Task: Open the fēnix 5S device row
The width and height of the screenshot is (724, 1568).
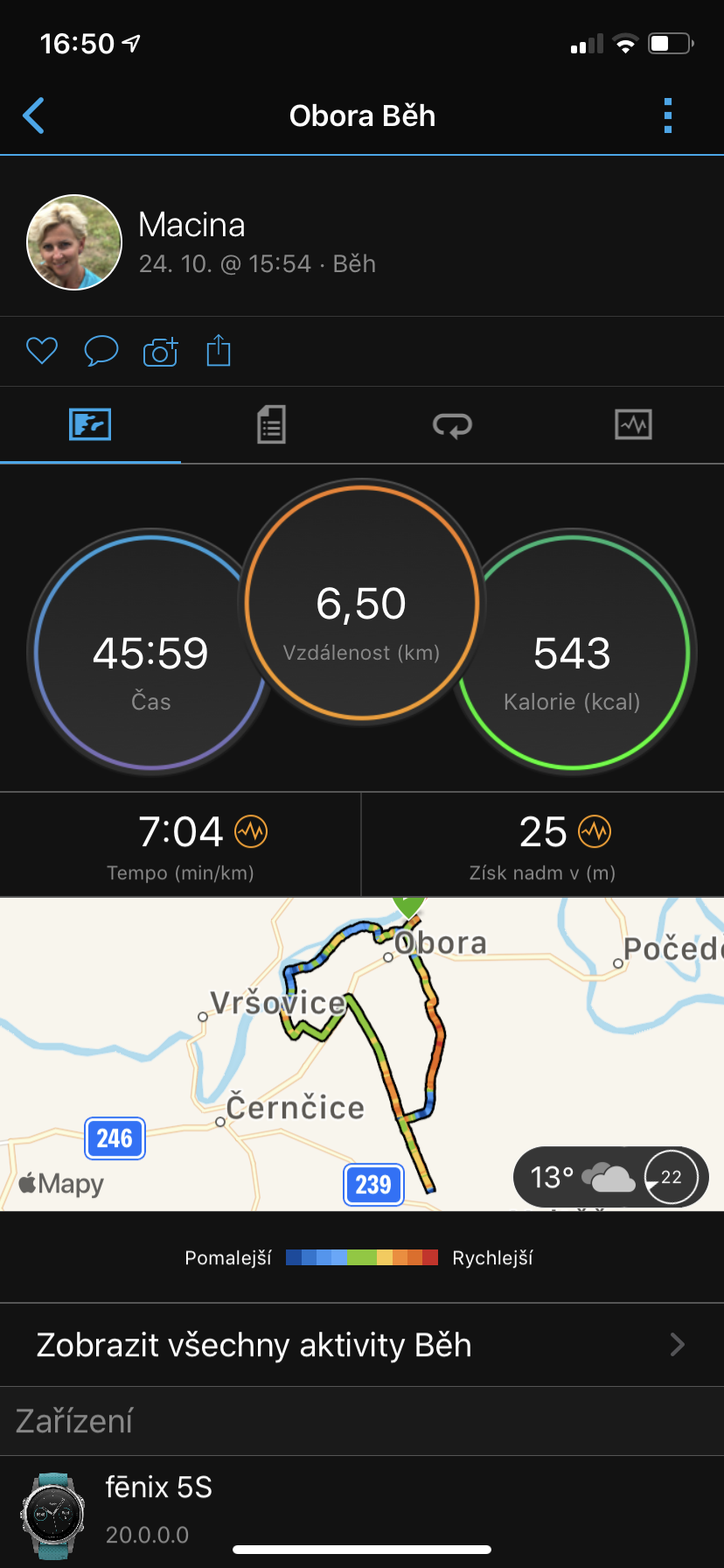Action: (x=362, y=1511)
